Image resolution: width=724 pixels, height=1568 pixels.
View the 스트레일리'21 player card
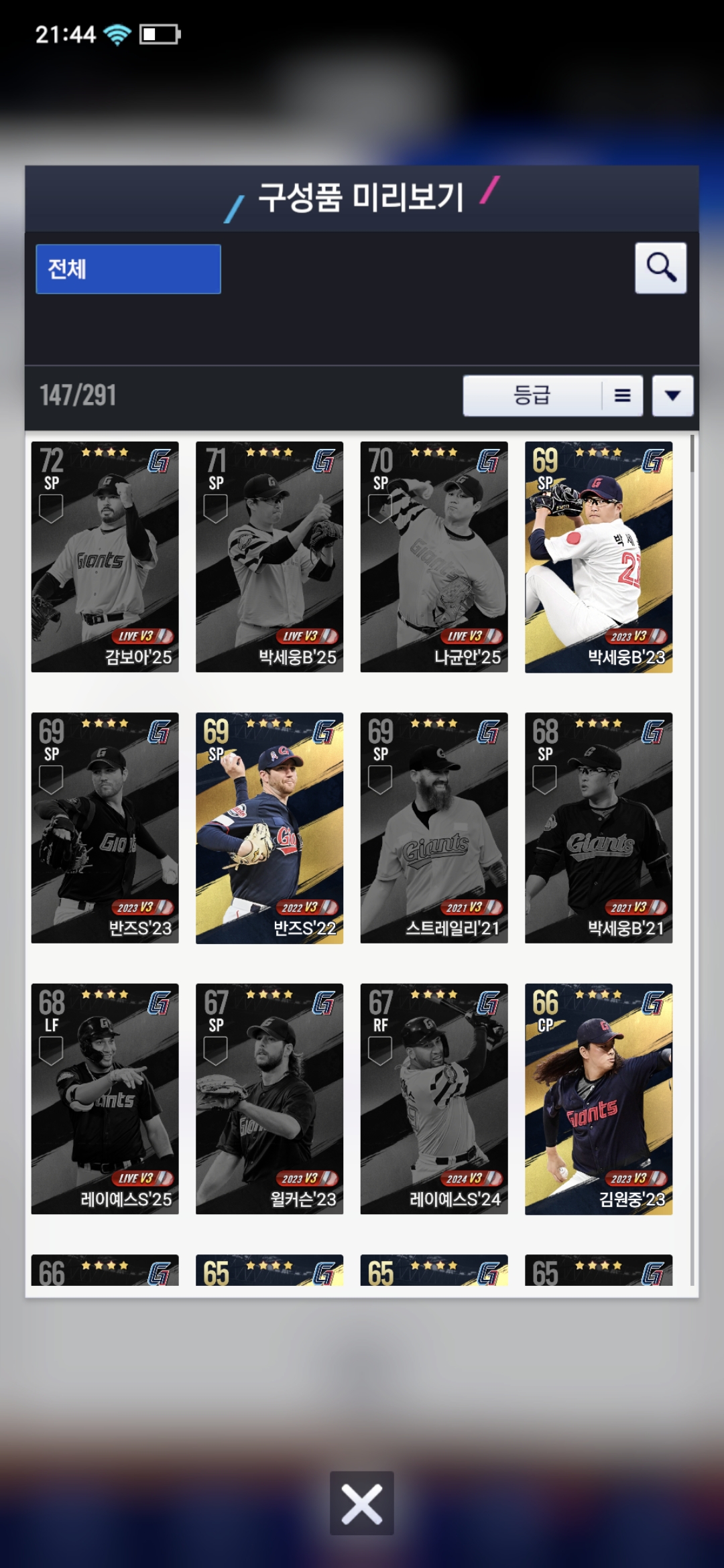(434, 828)
